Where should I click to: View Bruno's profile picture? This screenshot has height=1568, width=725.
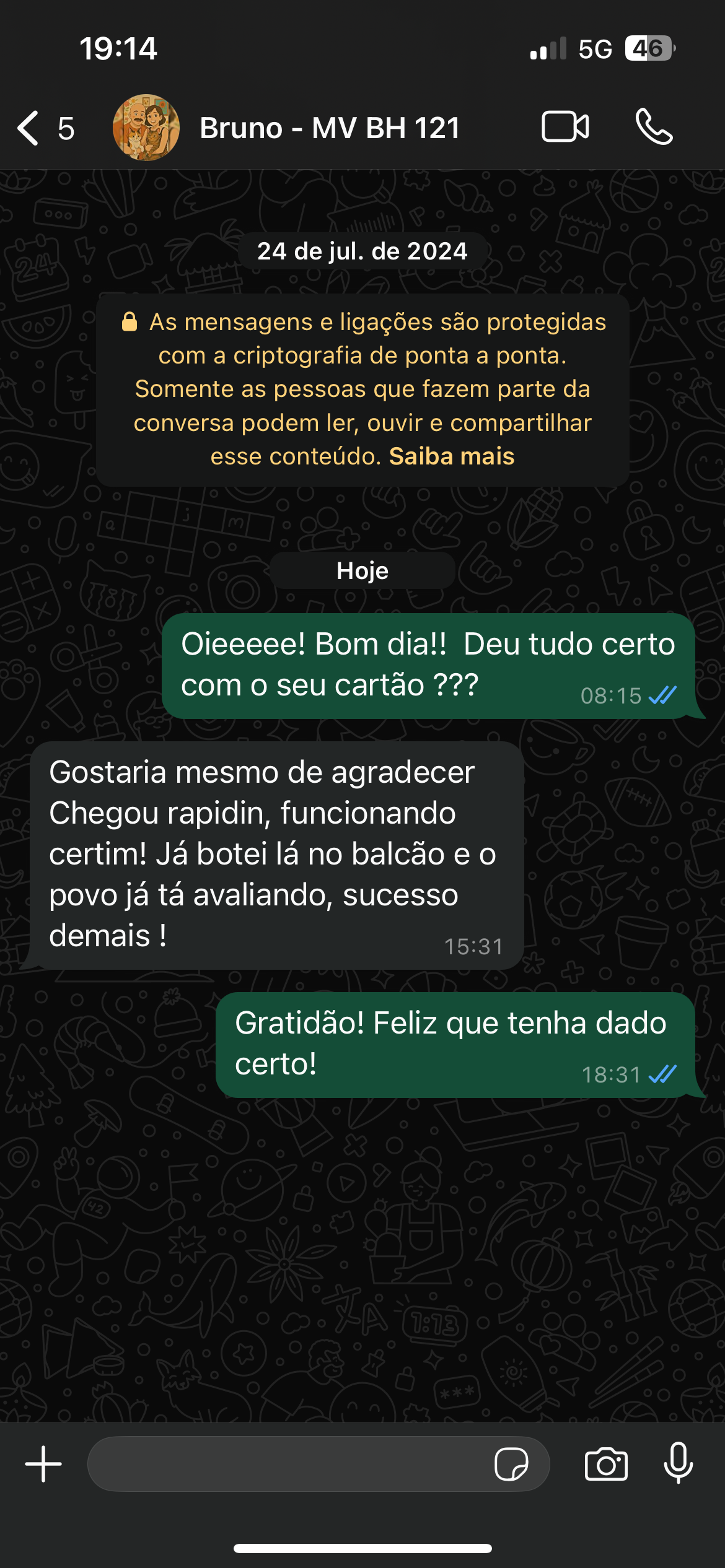(146, 128)
